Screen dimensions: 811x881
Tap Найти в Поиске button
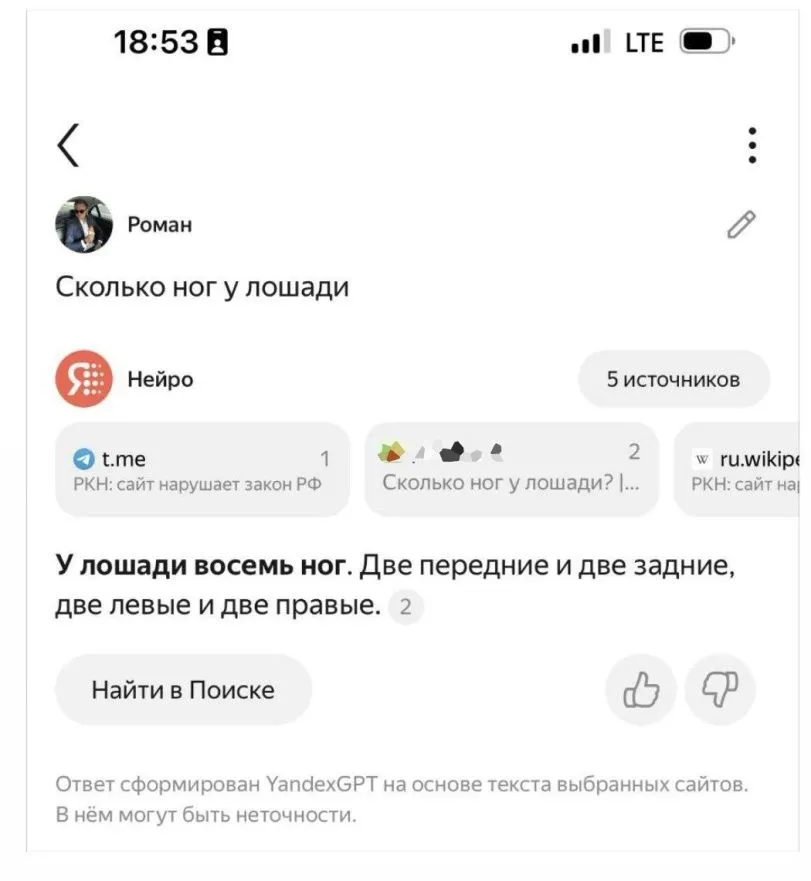(x=183, y=690)
